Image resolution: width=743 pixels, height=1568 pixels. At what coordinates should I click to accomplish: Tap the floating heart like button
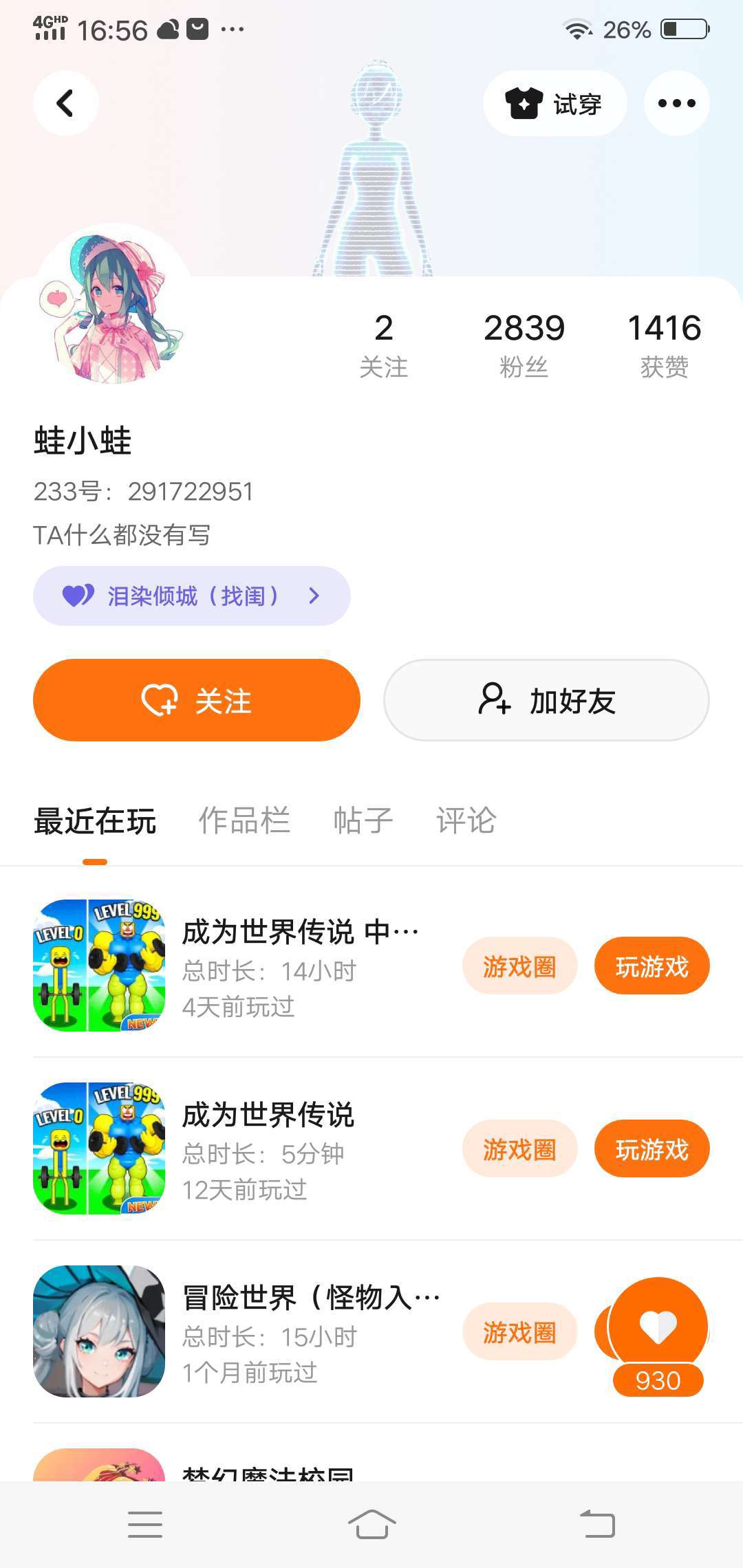pos(658,1325)
